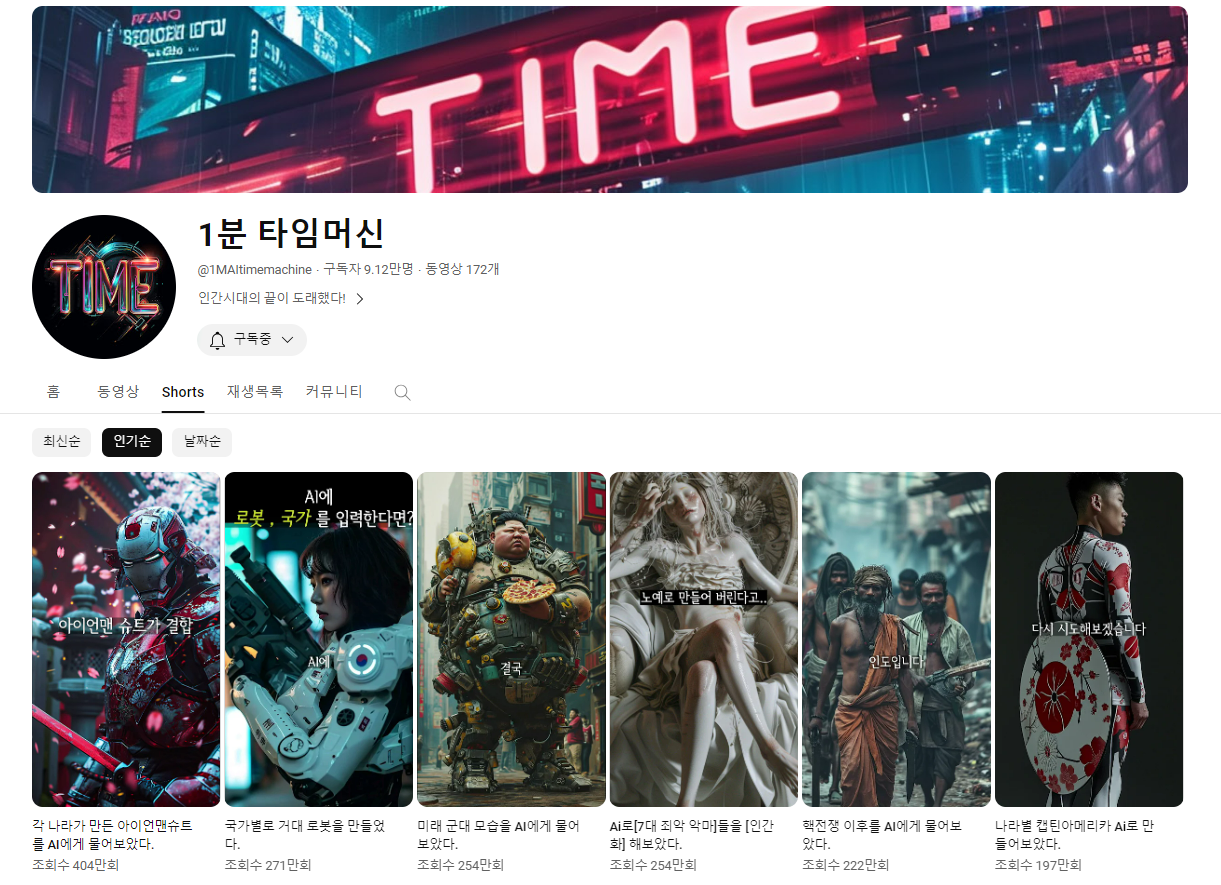The image size is (1221, 885).
Task: Switch to the 홈 tab
Action: (53, 392)
